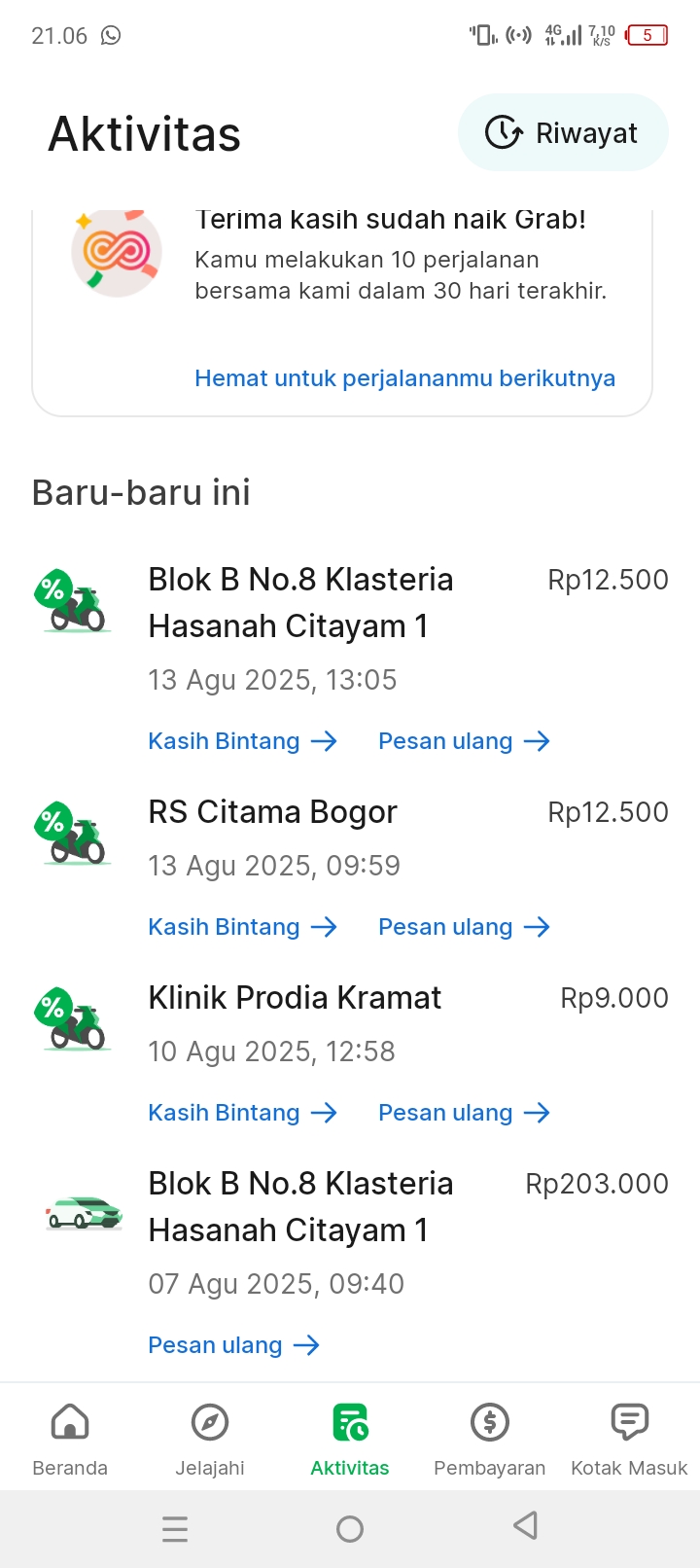Open the Klinik Prodia Kramat trip
The width and height of the screenshot is (700, 1568).
click(x=295, y=998)
